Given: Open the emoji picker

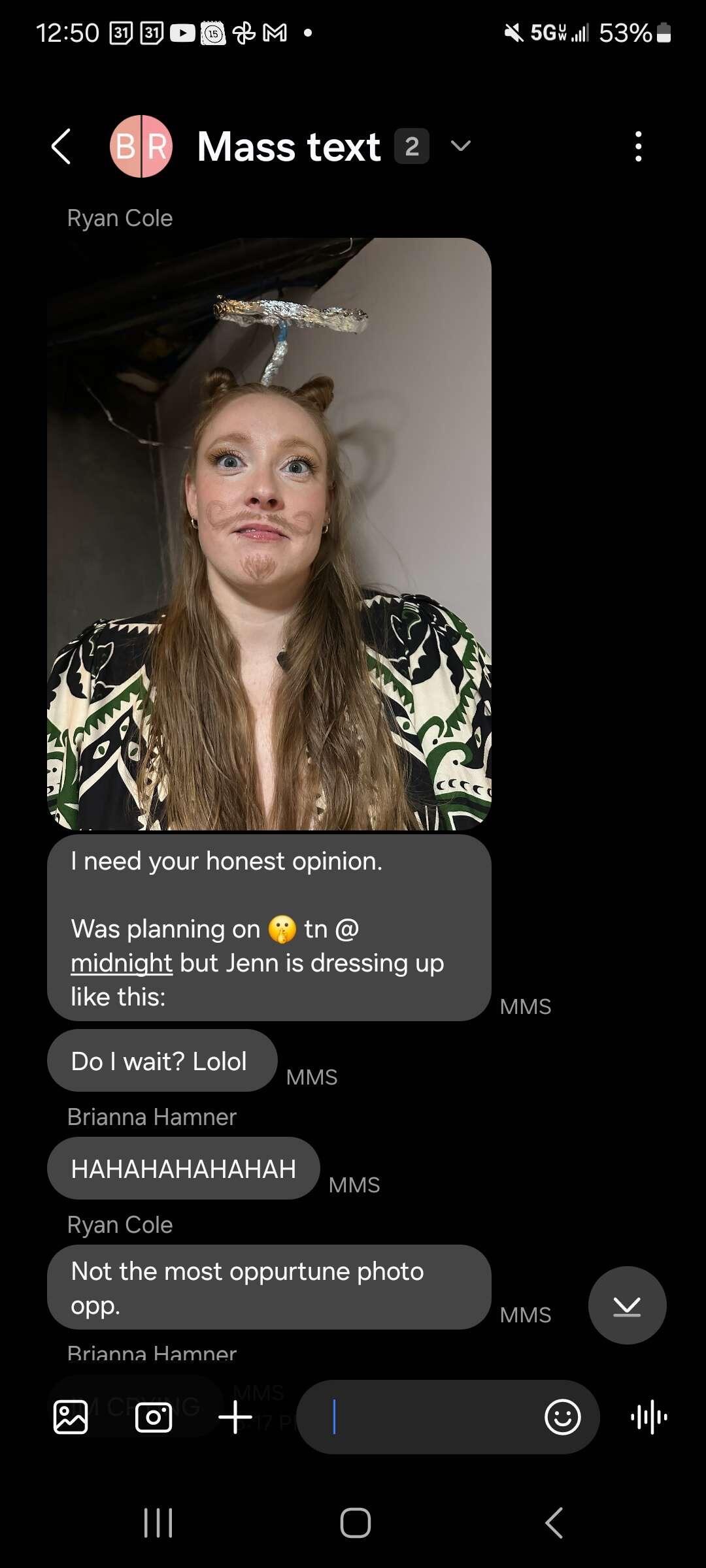Looking at the screenshot, I should pyautogui.click(x=562, y=1418).
